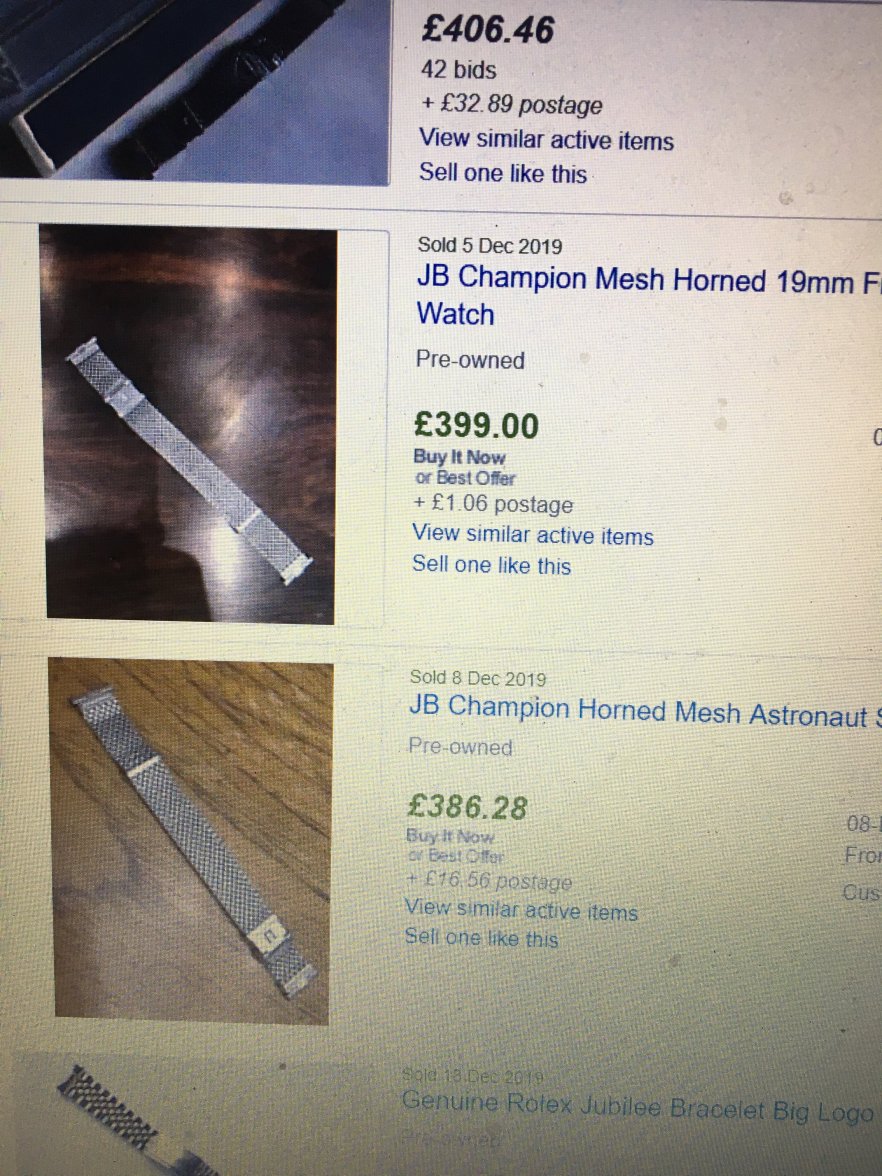Viewport: 882px width, 1176px height.
Task: Open the photo of the £406.46 item
Action: pyautogui.click(x=195, y=90)
